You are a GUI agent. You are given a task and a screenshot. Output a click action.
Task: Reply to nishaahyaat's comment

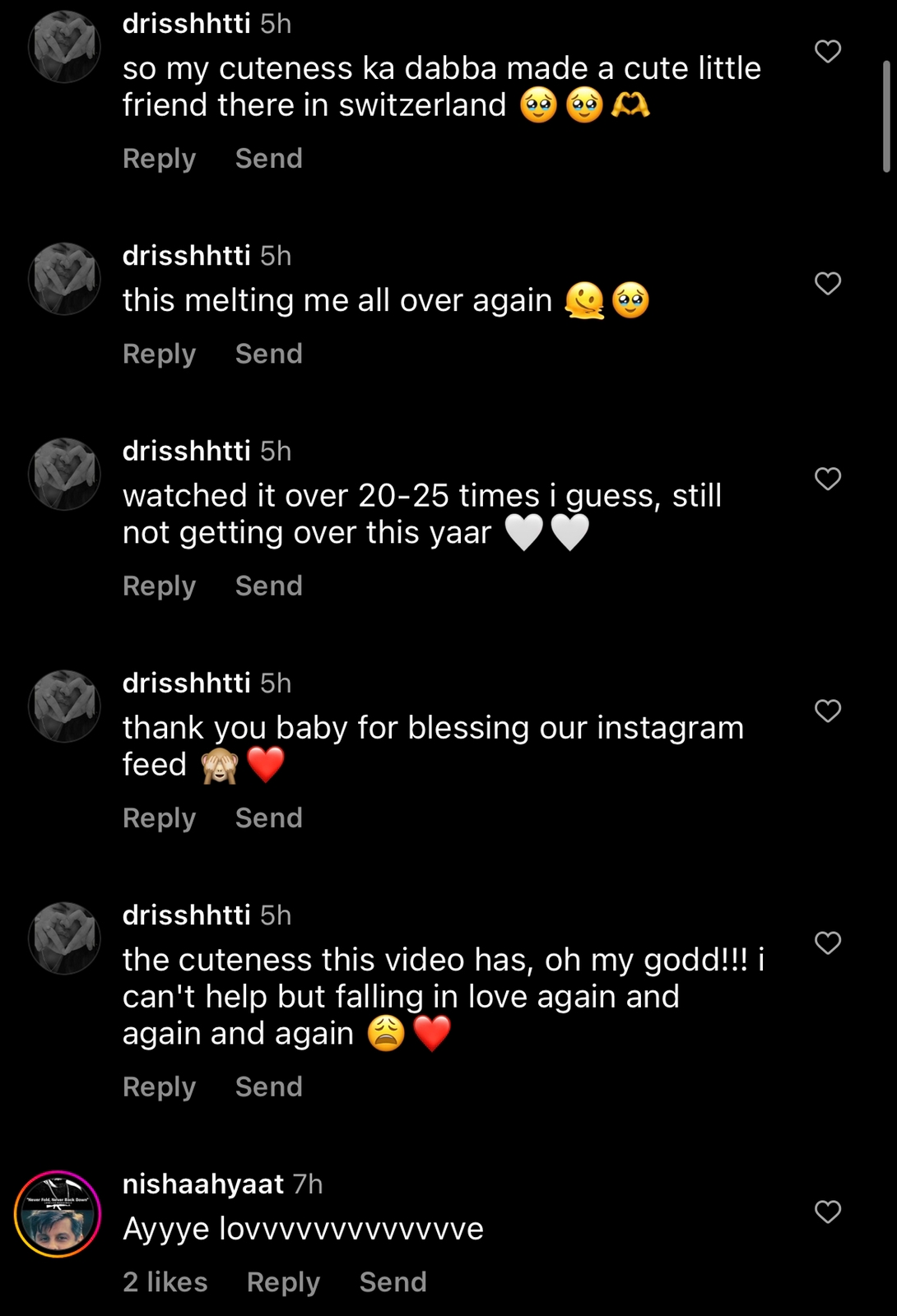coord(283,1281)
